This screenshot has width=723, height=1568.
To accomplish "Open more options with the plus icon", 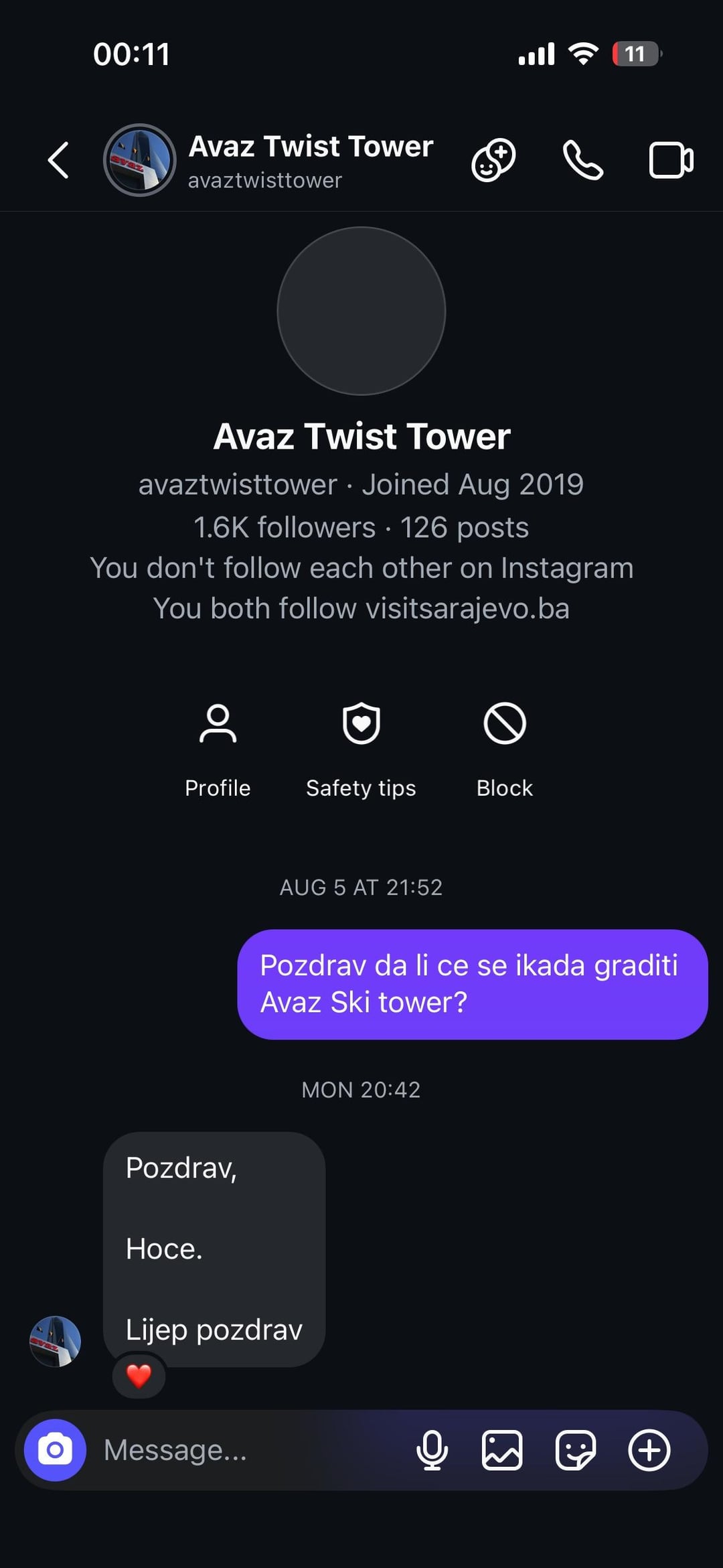I will tap(649, 1450).
